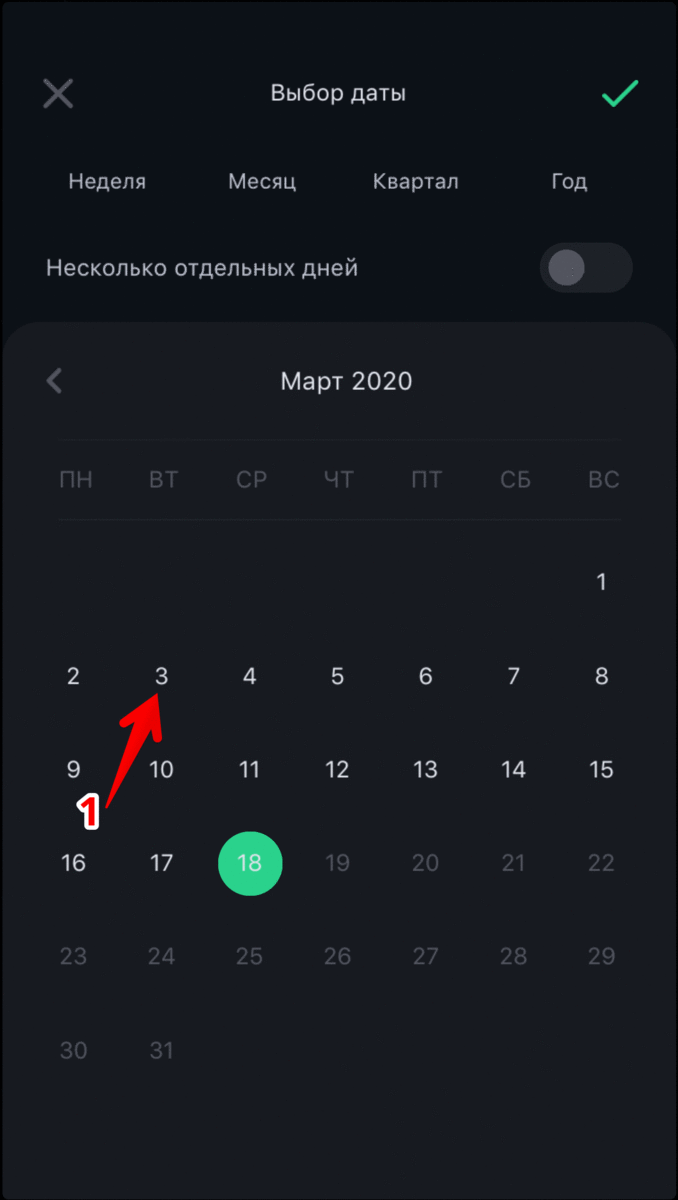678x1200 pixels.
Task: Select the Неделя period option
Action: (x=107, y=182)
